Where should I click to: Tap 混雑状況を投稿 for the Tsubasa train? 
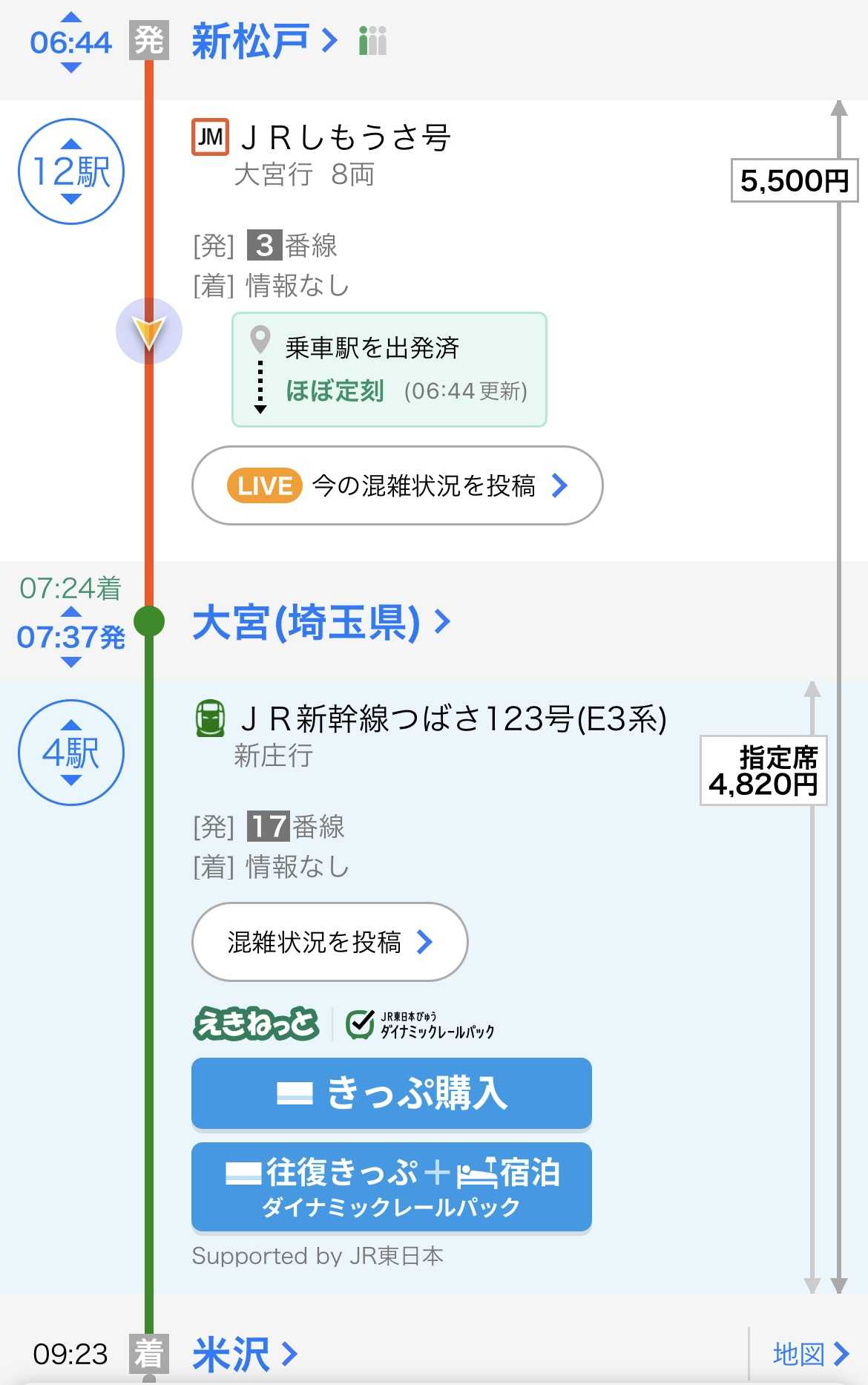tap(329, 942)
